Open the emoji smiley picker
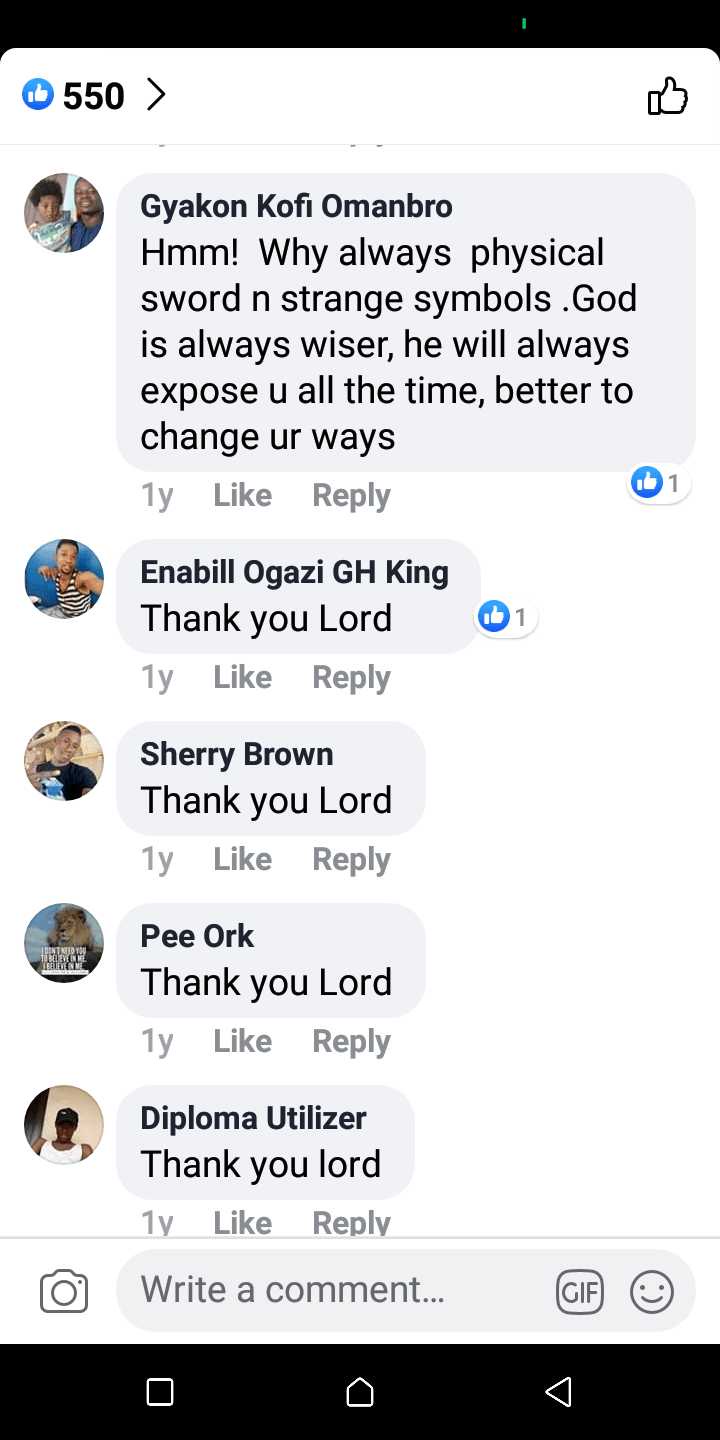 pyautogui.click(x=651, y=1292)
